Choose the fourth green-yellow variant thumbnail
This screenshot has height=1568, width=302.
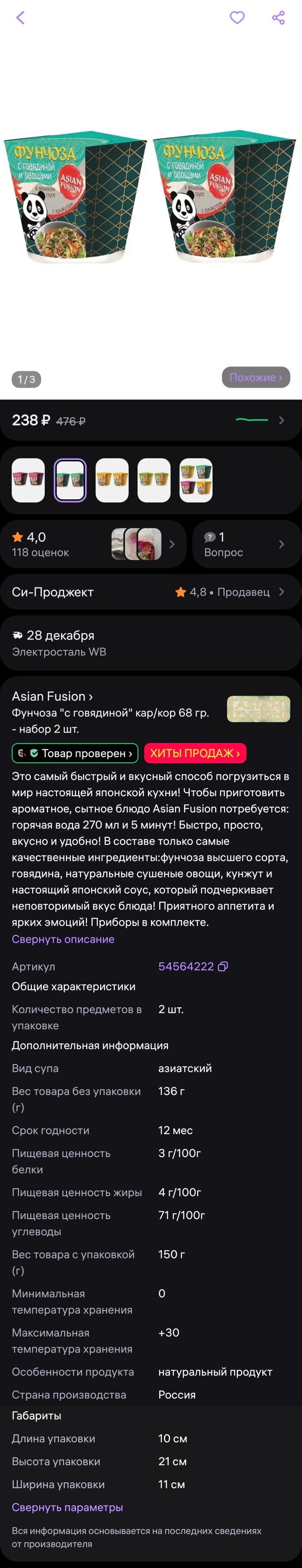coord(154,480)
